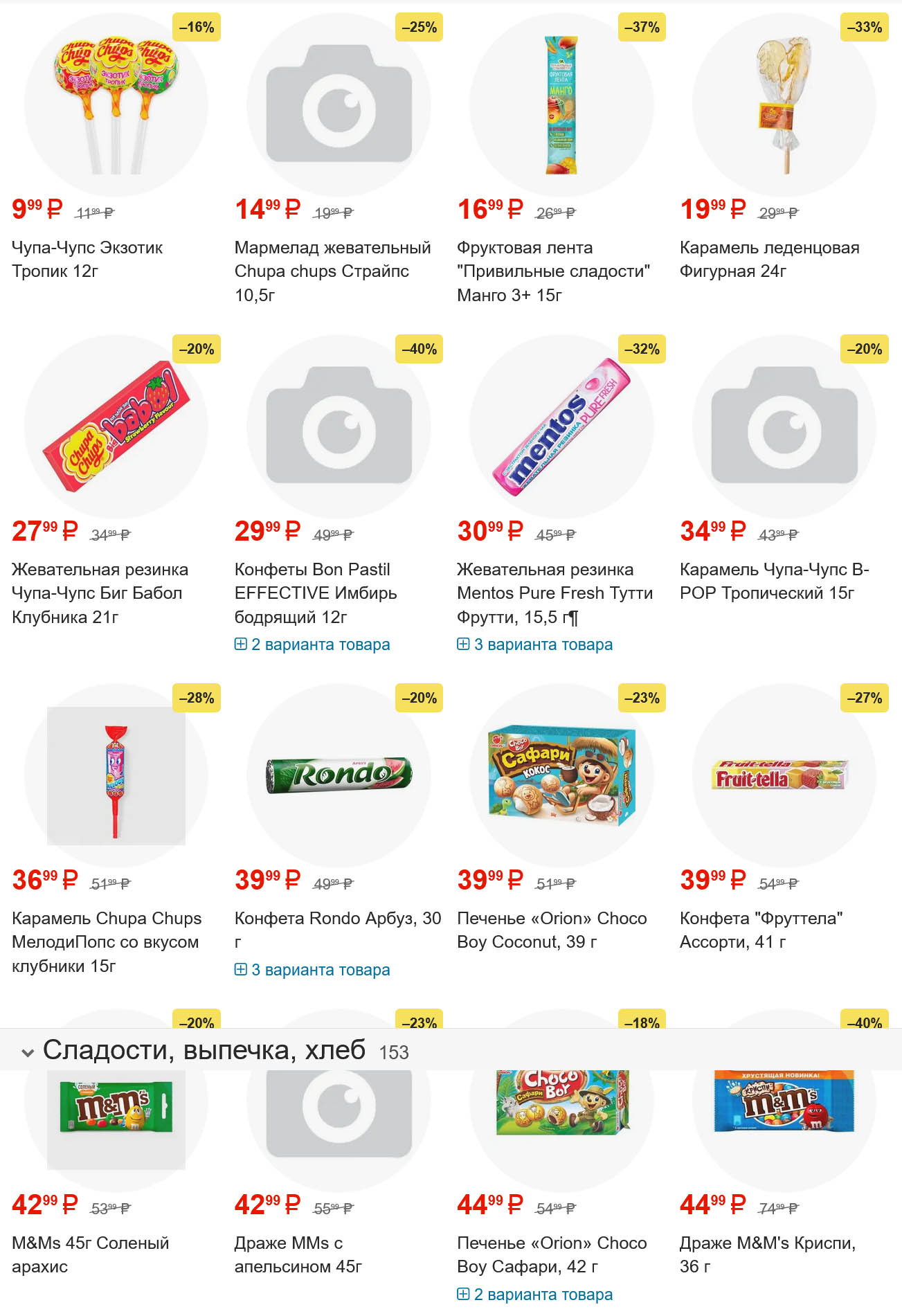Open Карамель леденцовая Фигурная 24г
This screenshot has width=902, height=1316.
point(769,259)
